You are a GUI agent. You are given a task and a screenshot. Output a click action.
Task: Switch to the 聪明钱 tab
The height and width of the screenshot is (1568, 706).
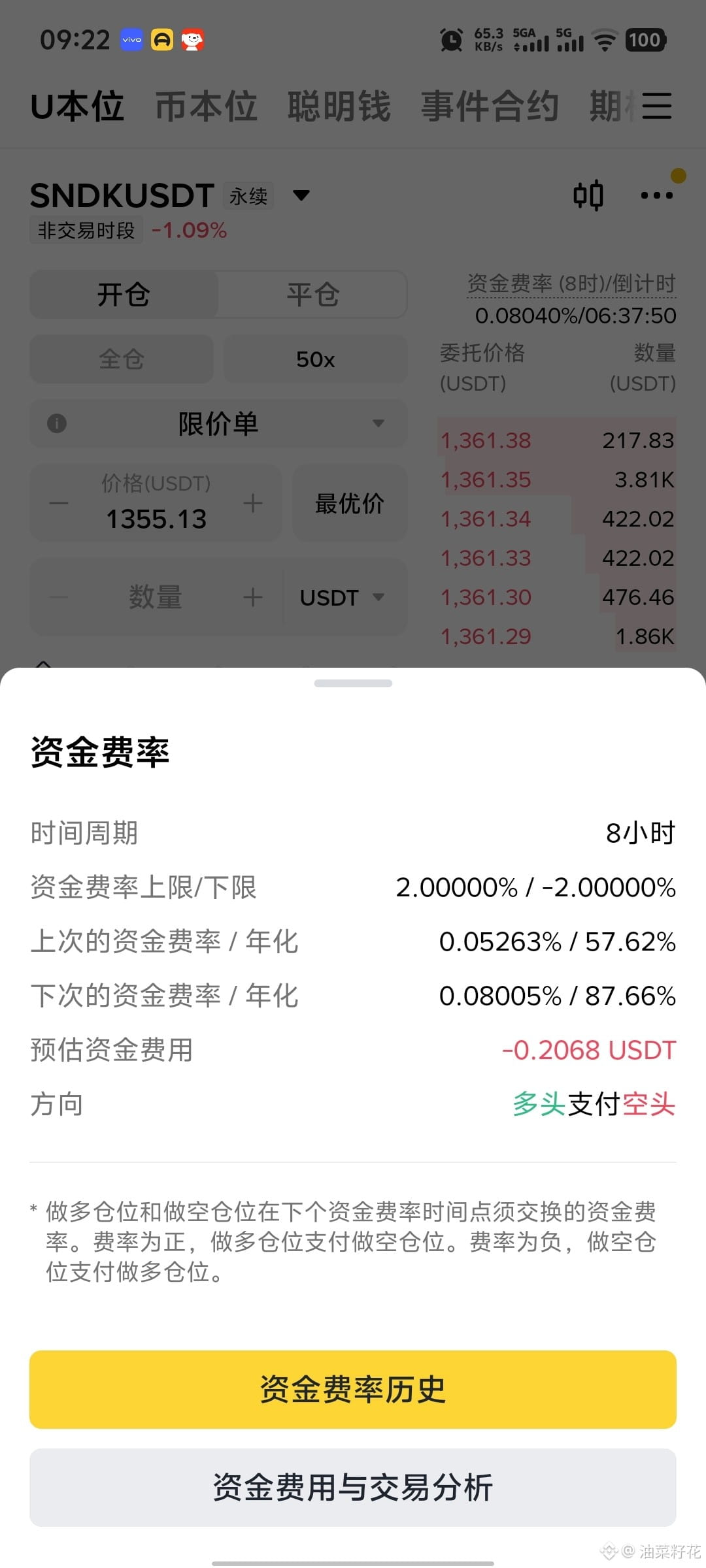(x=339, y=106)
